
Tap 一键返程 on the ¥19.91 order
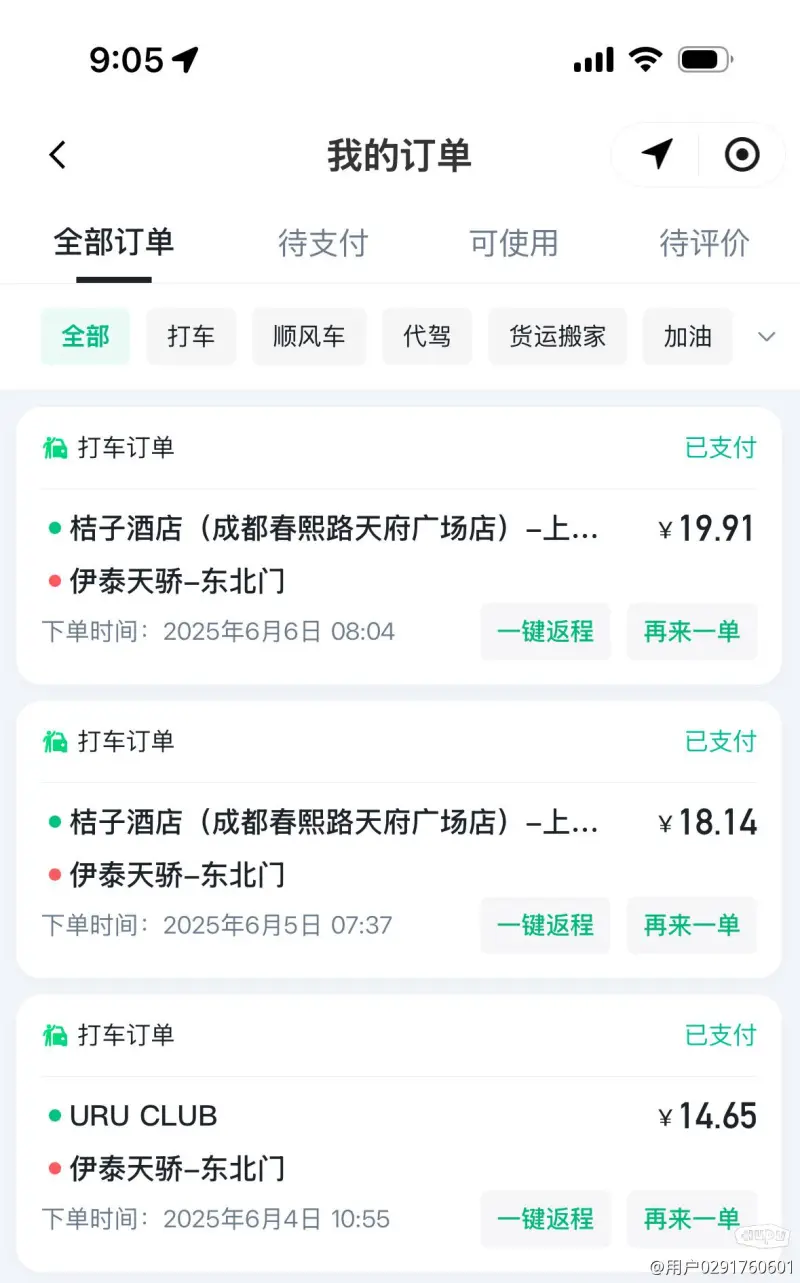coord(545,632)
